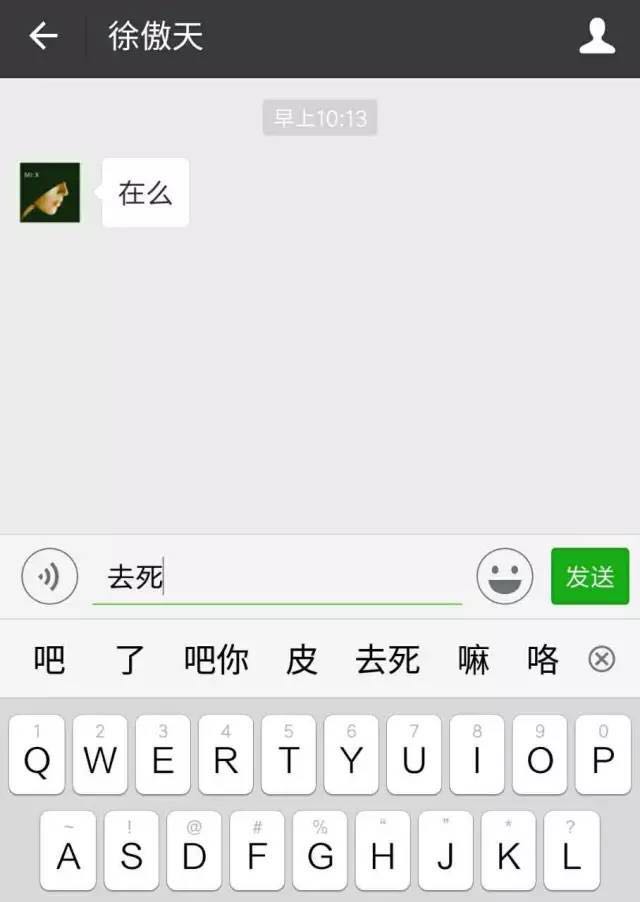The image size is (640, 902).
Task: Pick the suggestion 咯
Action: [543, 660]
